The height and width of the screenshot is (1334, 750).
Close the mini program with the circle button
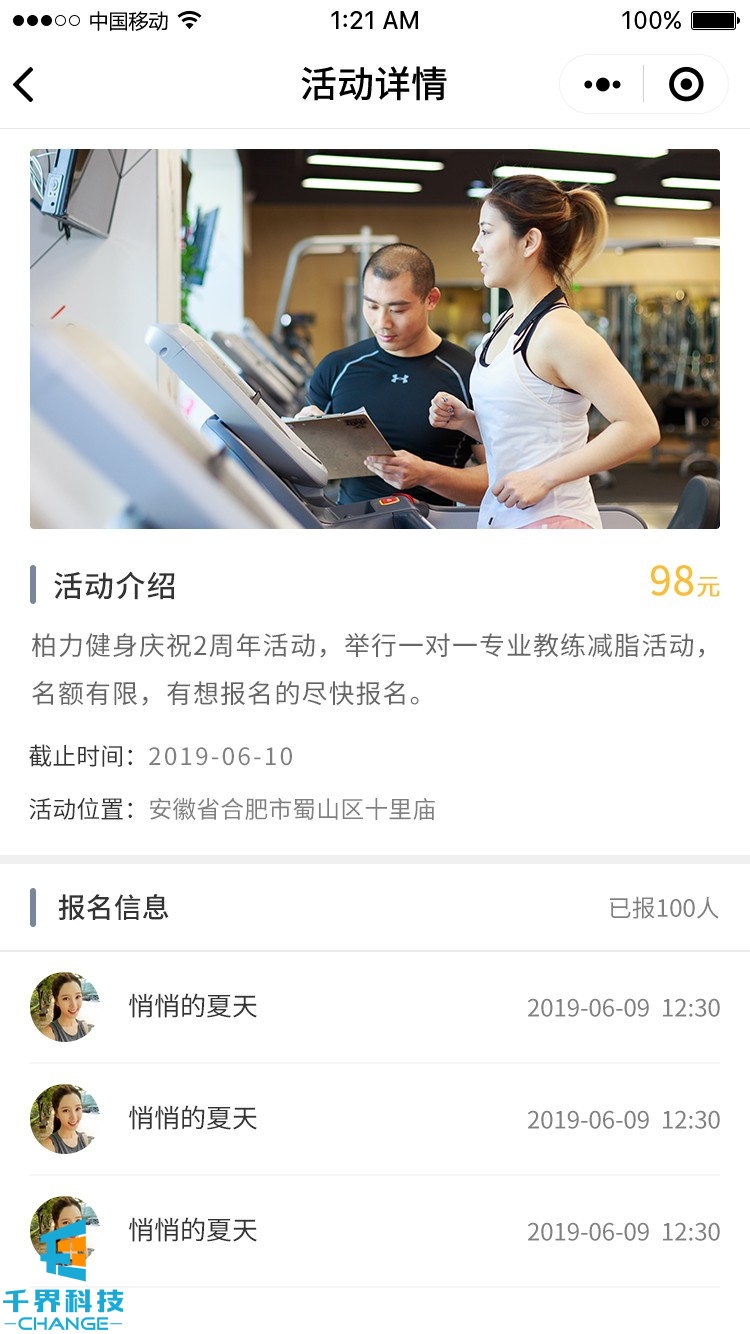tap(686, 85)
